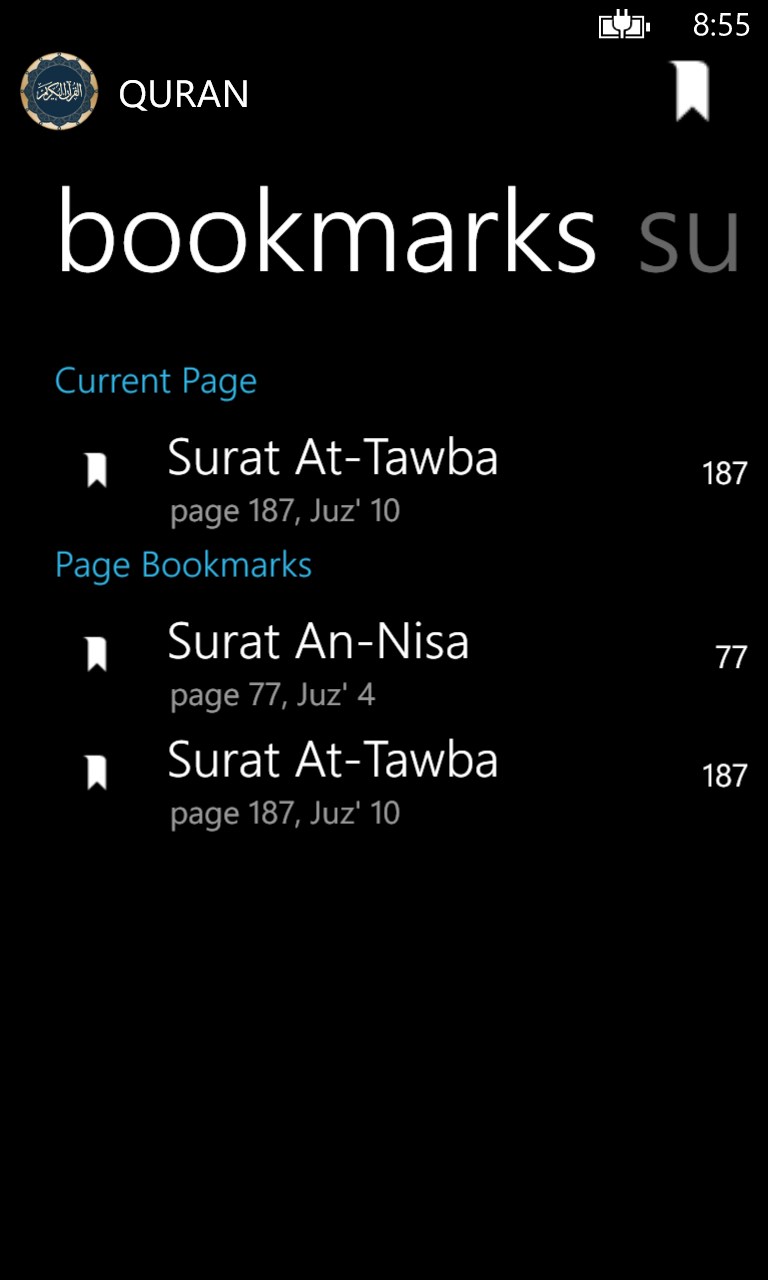Click the bookmark icon beside the saved Surat At-Tawba
768x1280 pixels.
[x=96, y=768]
